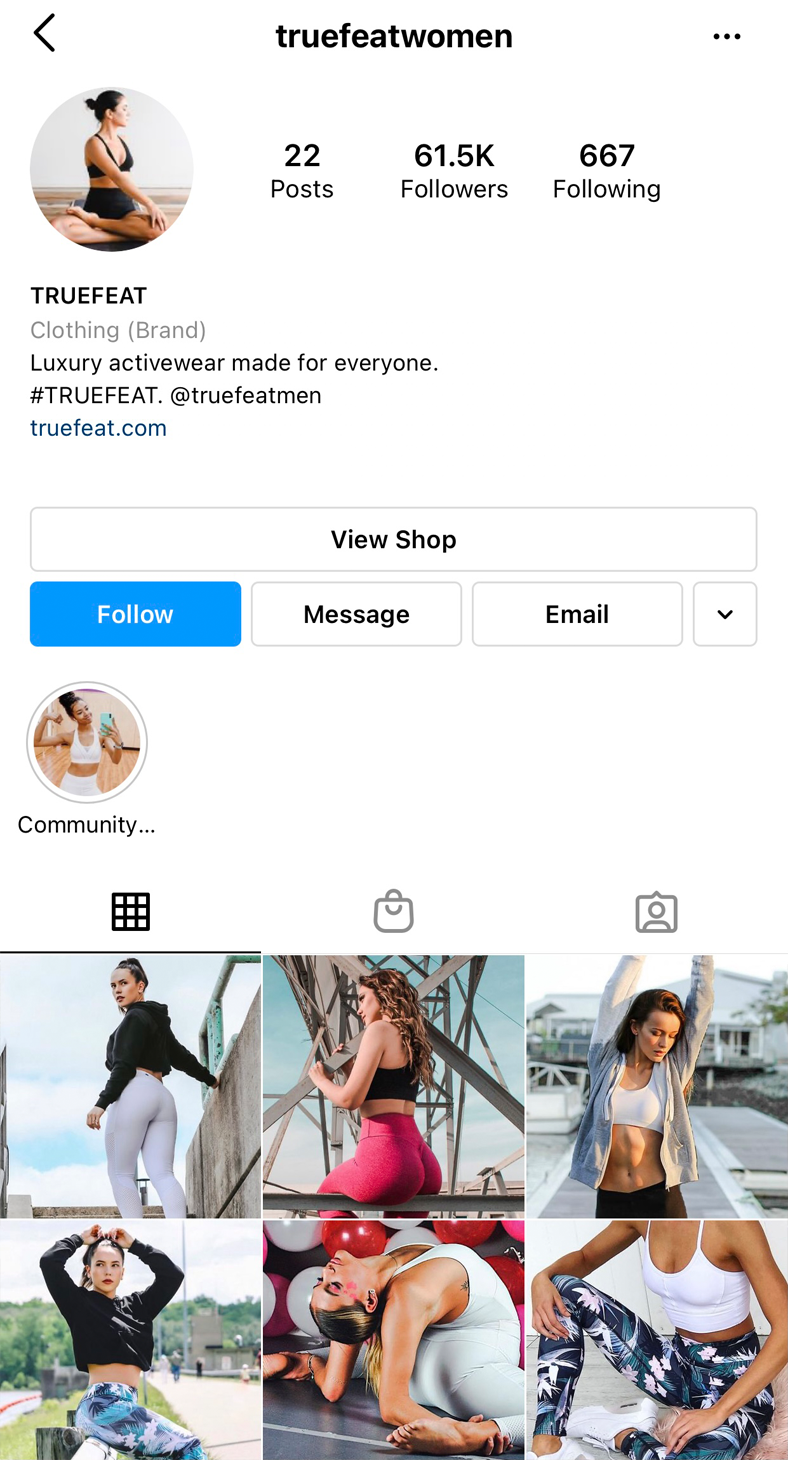
Task: Open the post with balloons in the background
Action: 393,1340
